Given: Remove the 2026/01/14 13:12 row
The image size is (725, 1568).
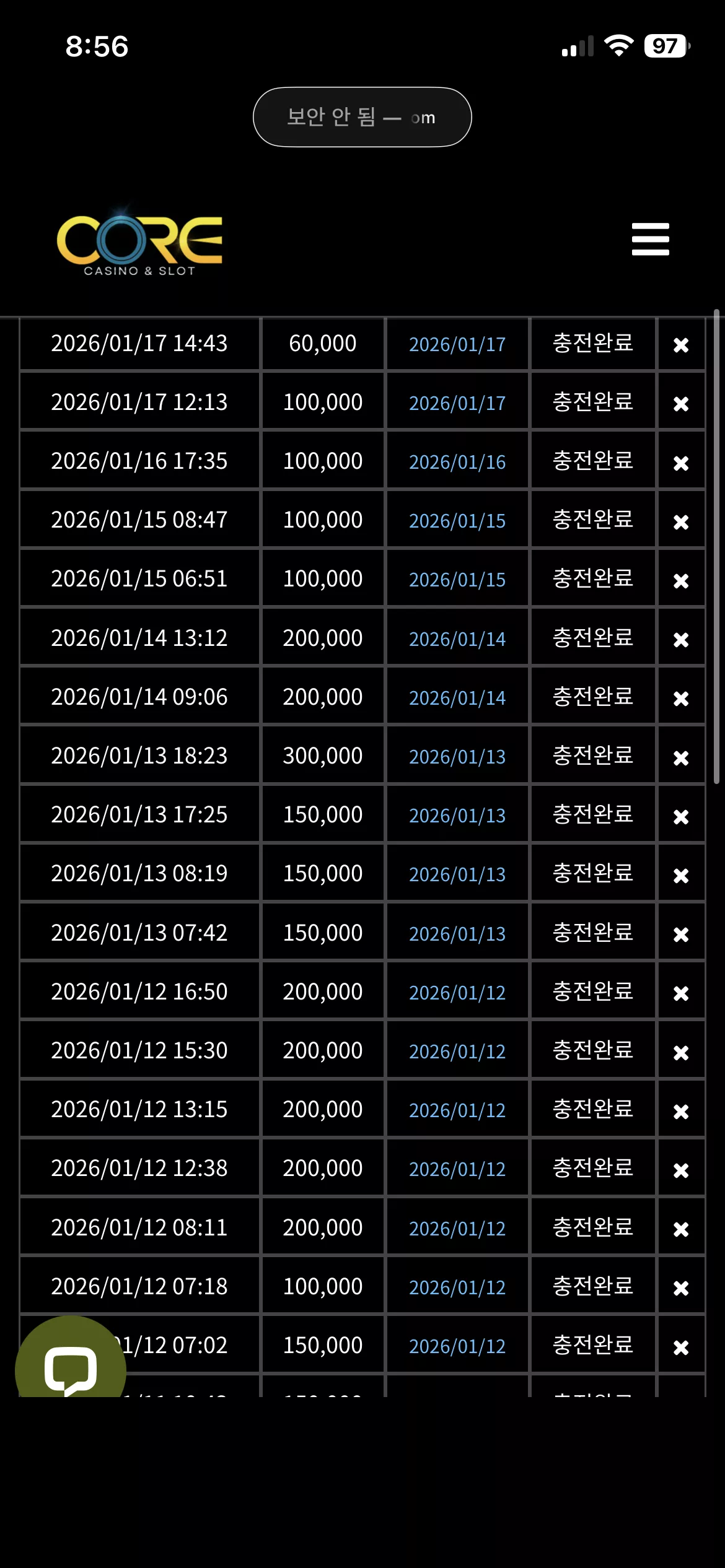Looking at the screenshot, I should pyautogui.click(x=681, y=640).
